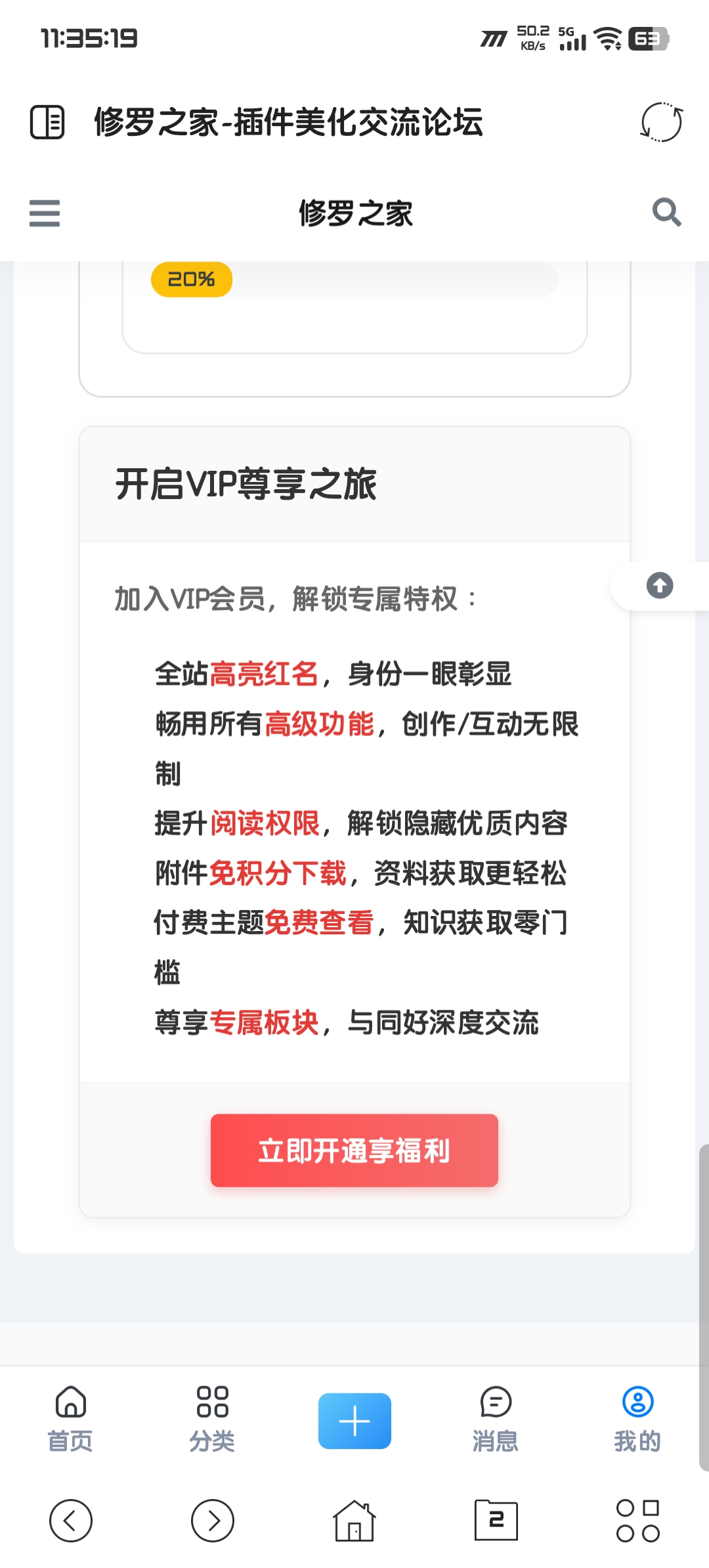
Task: Switch to the 分类 tab
Action: [212, 1420]
